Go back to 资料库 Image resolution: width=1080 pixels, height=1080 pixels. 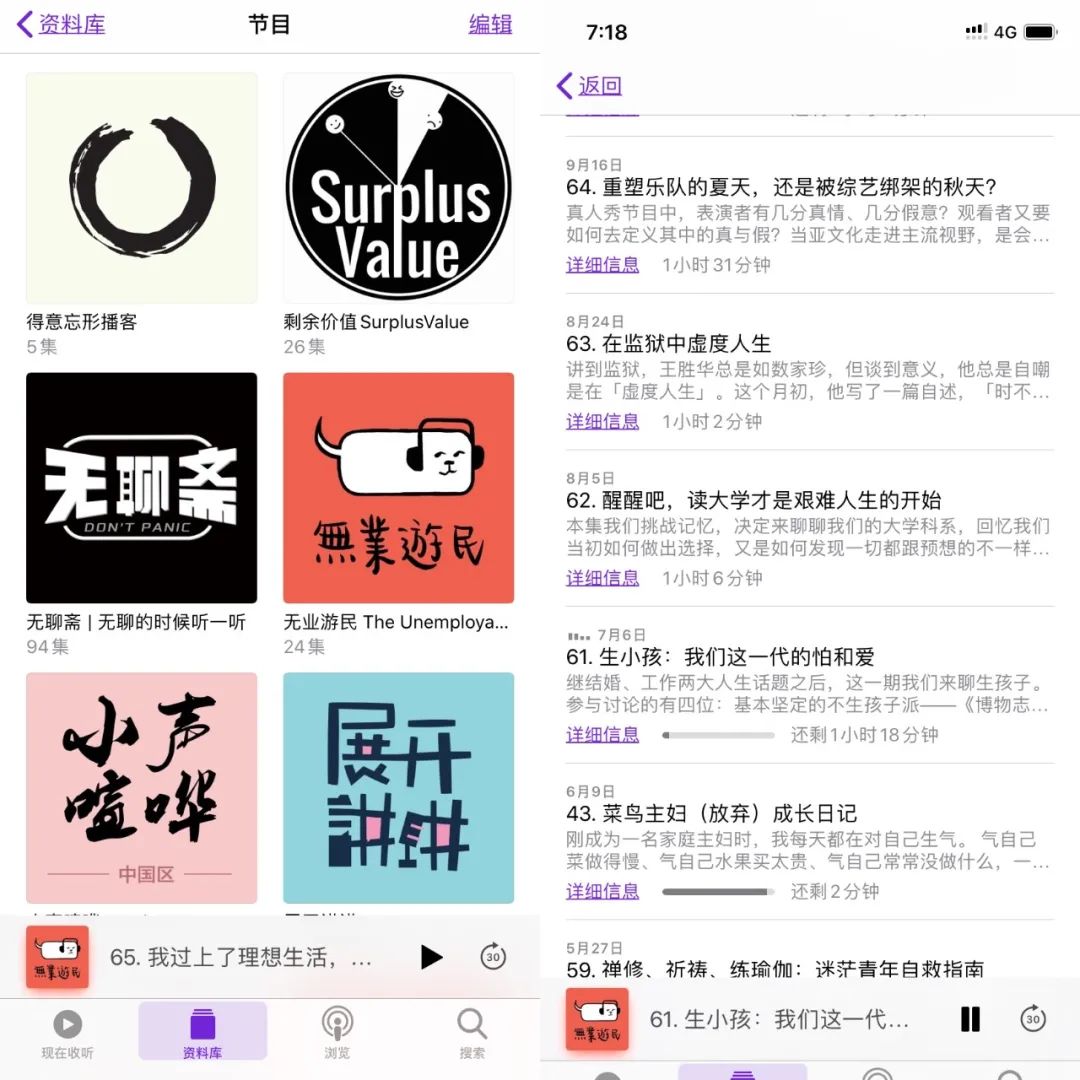62,25
